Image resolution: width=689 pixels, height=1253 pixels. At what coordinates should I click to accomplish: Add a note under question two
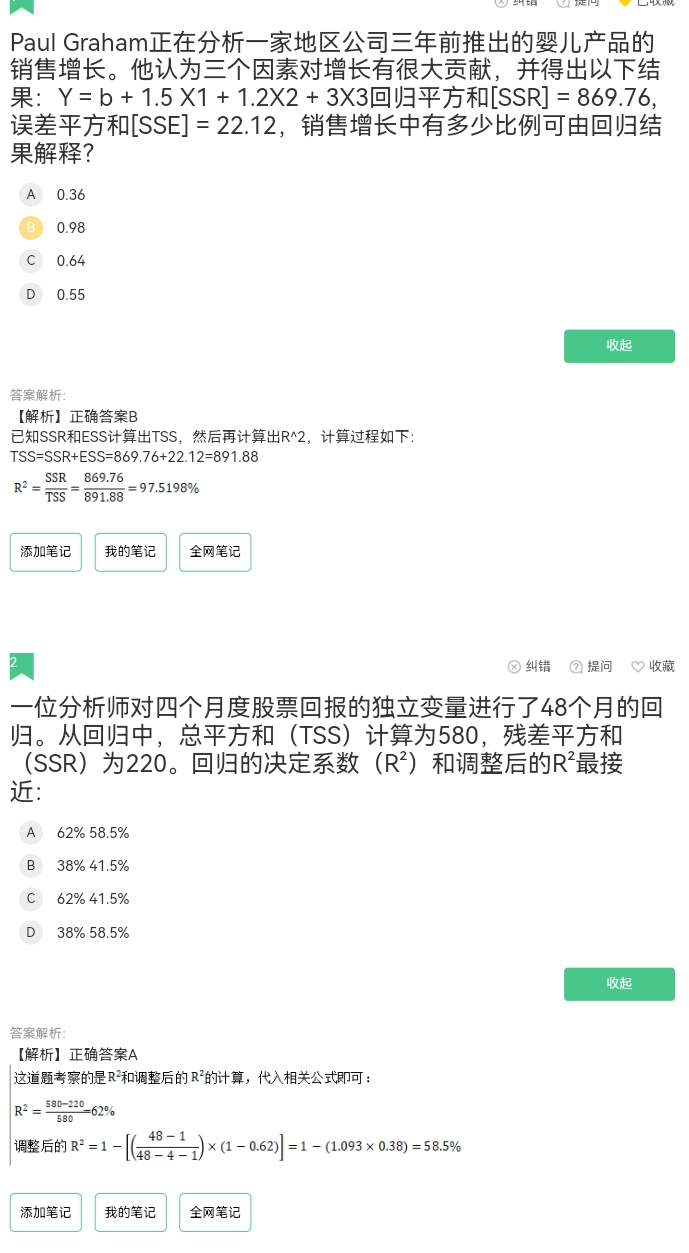[46, 1212]
